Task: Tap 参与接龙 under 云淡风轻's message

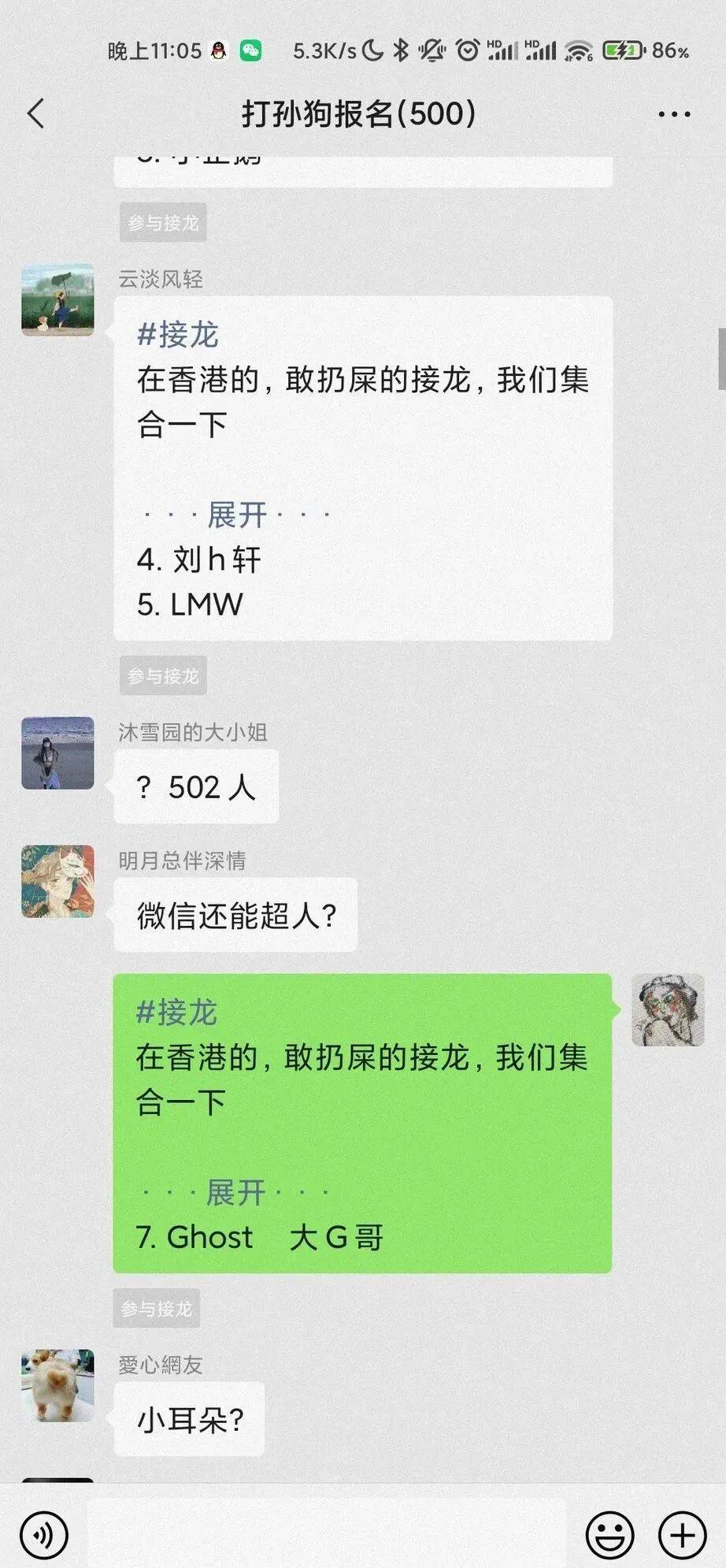Action: [x=163, y=675]
